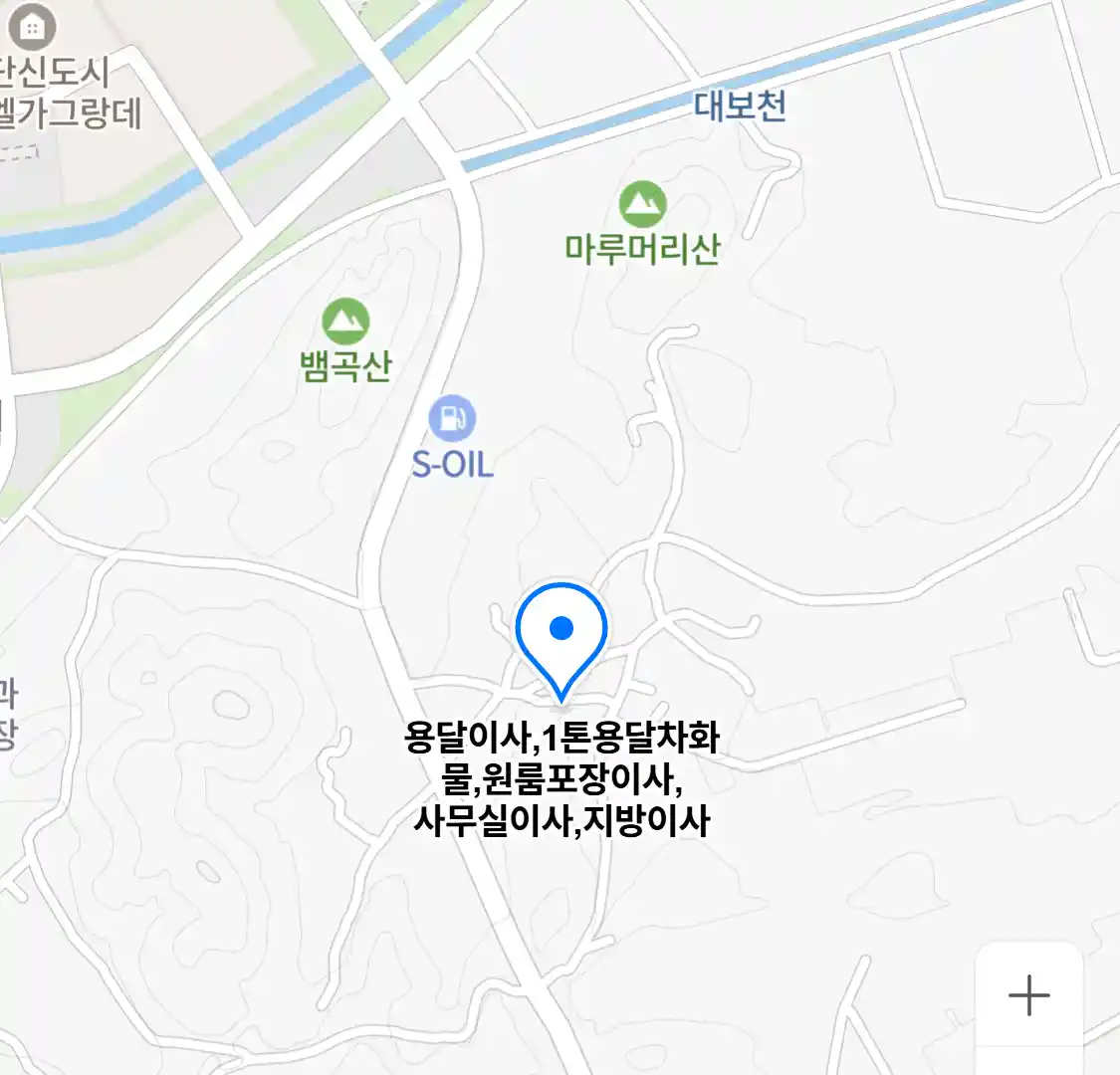Open the S-OIL gas station marker

pyautogui.click(x=453, y=419)
